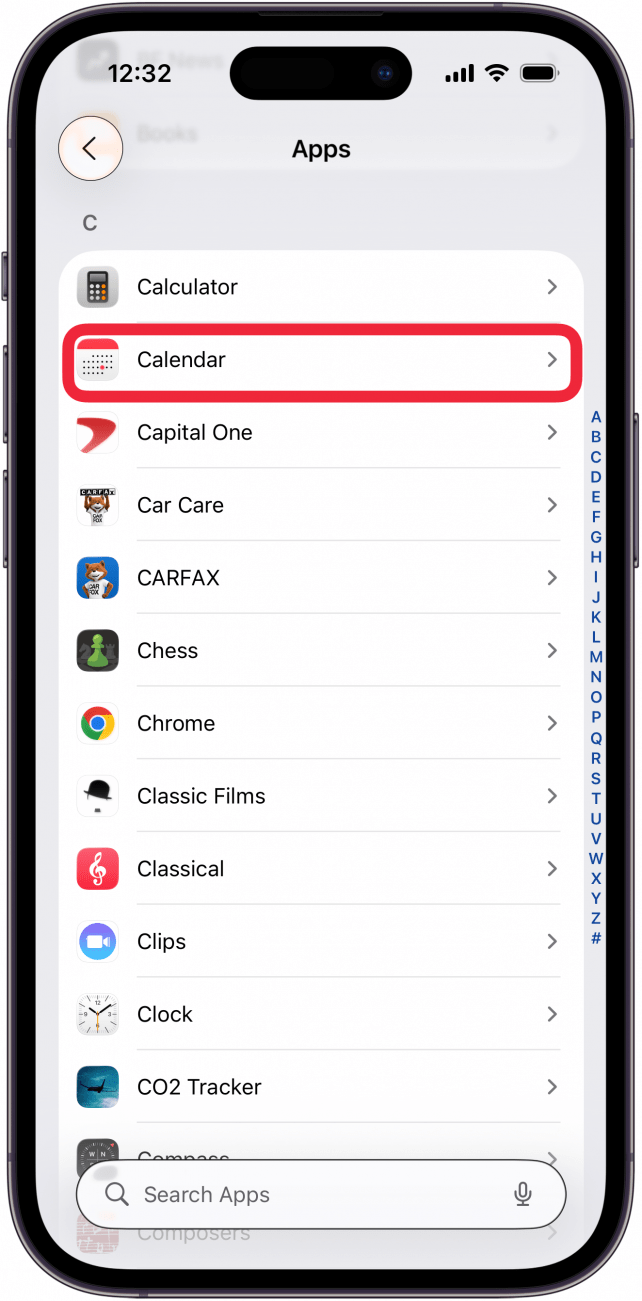The image size is (642, 1301).
Task: Open Chrome settings
Action: (320, 724)
